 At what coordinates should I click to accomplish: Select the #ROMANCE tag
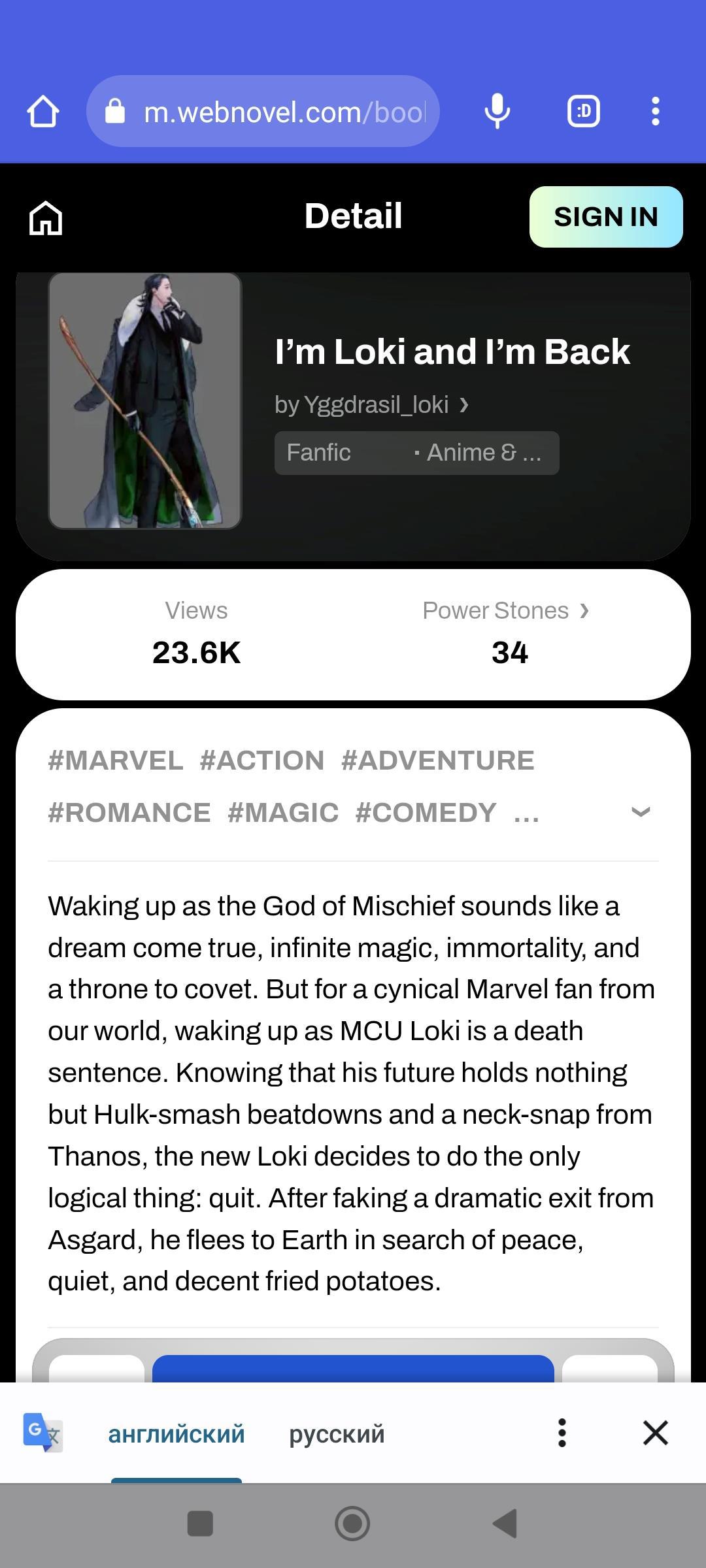[x=129, y=813]
